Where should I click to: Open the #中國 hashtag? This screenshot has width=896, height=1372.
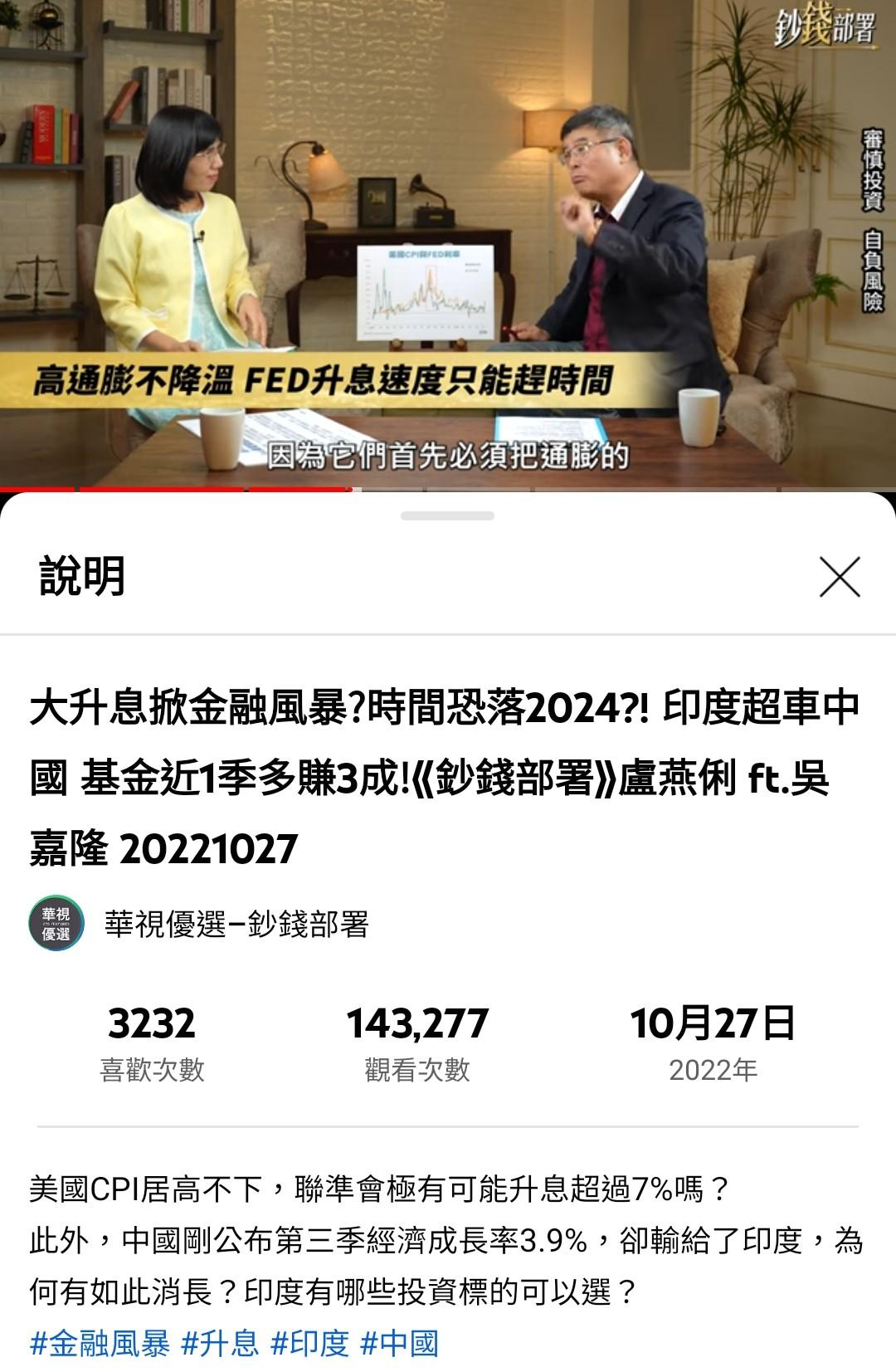[399, 1343]
